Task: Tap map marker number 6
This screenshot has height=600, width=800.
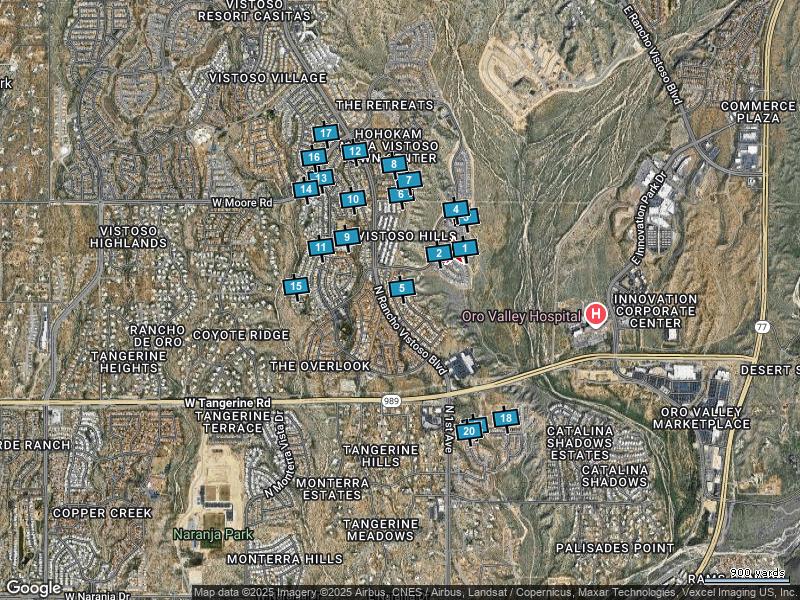Action: 401,194
